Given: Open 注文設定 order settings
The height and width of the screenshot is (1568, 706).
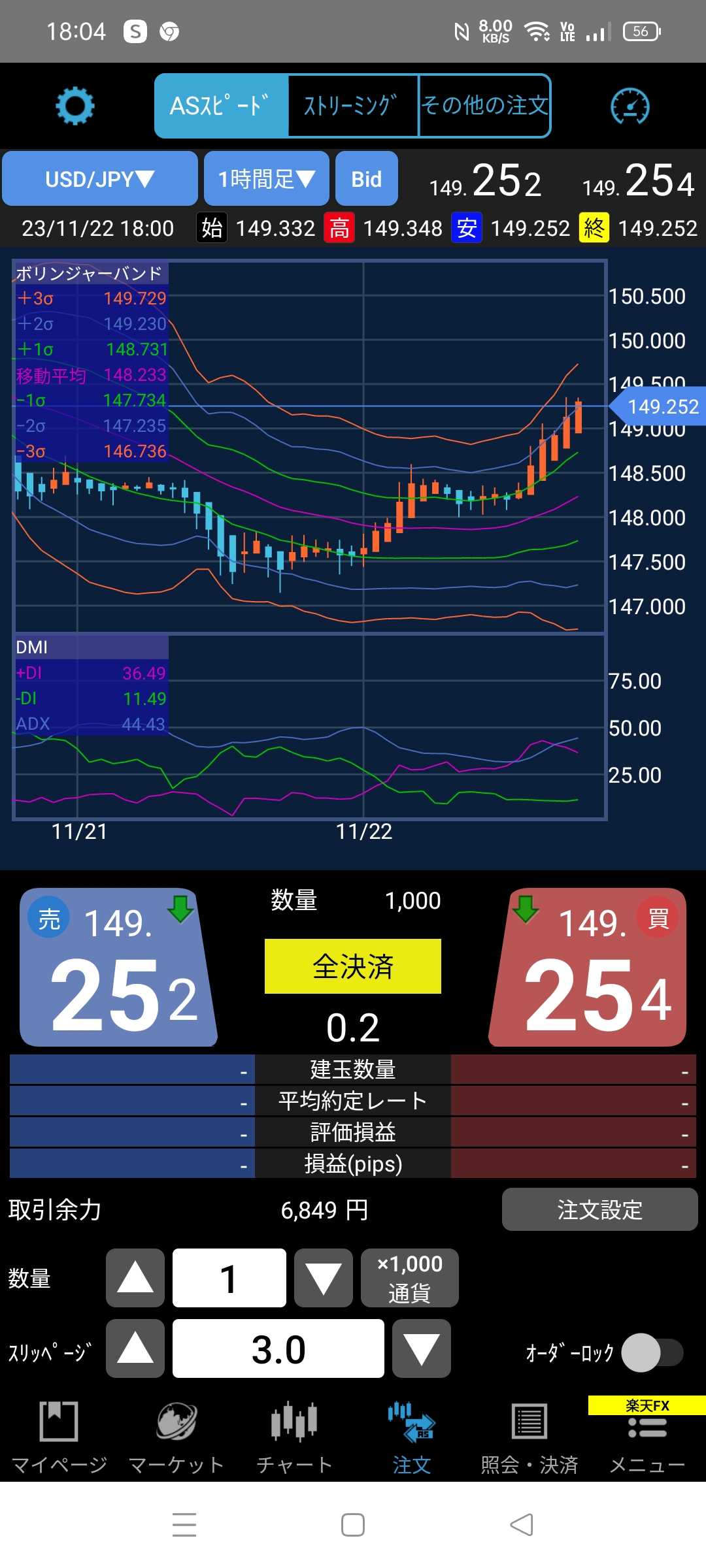Looking at the screenshot, I should coord(599,1209).
